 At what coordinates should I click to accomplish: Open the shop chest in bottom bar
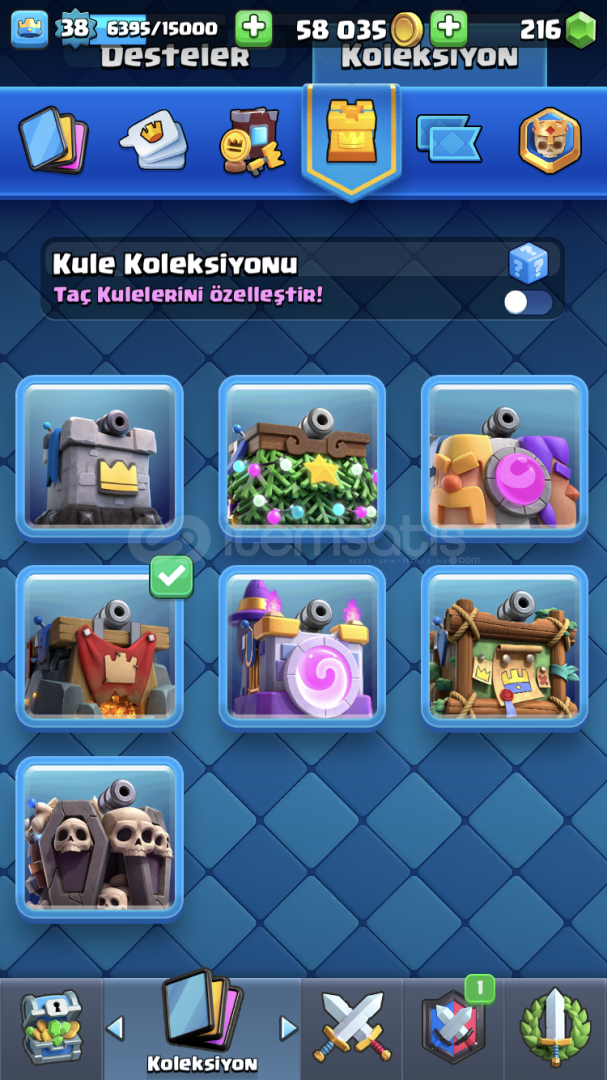point(52,1028)
